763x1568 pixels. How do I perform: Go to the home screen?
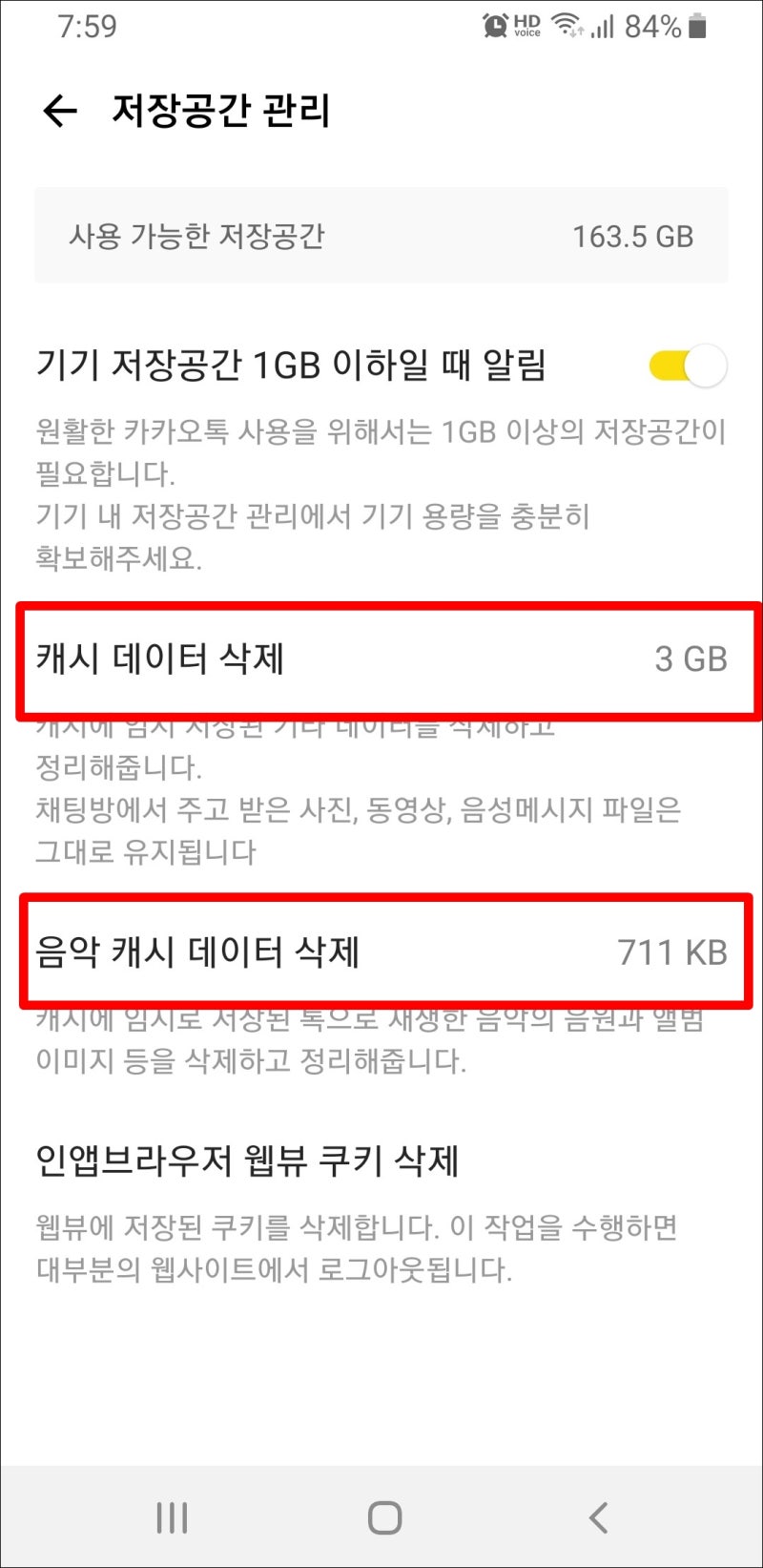(x=384, y=1517)
